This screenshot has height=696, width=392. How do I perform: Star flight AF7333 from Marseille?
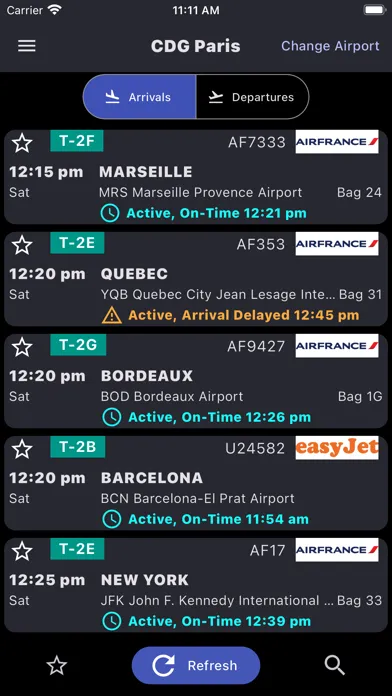click(22, 143)
